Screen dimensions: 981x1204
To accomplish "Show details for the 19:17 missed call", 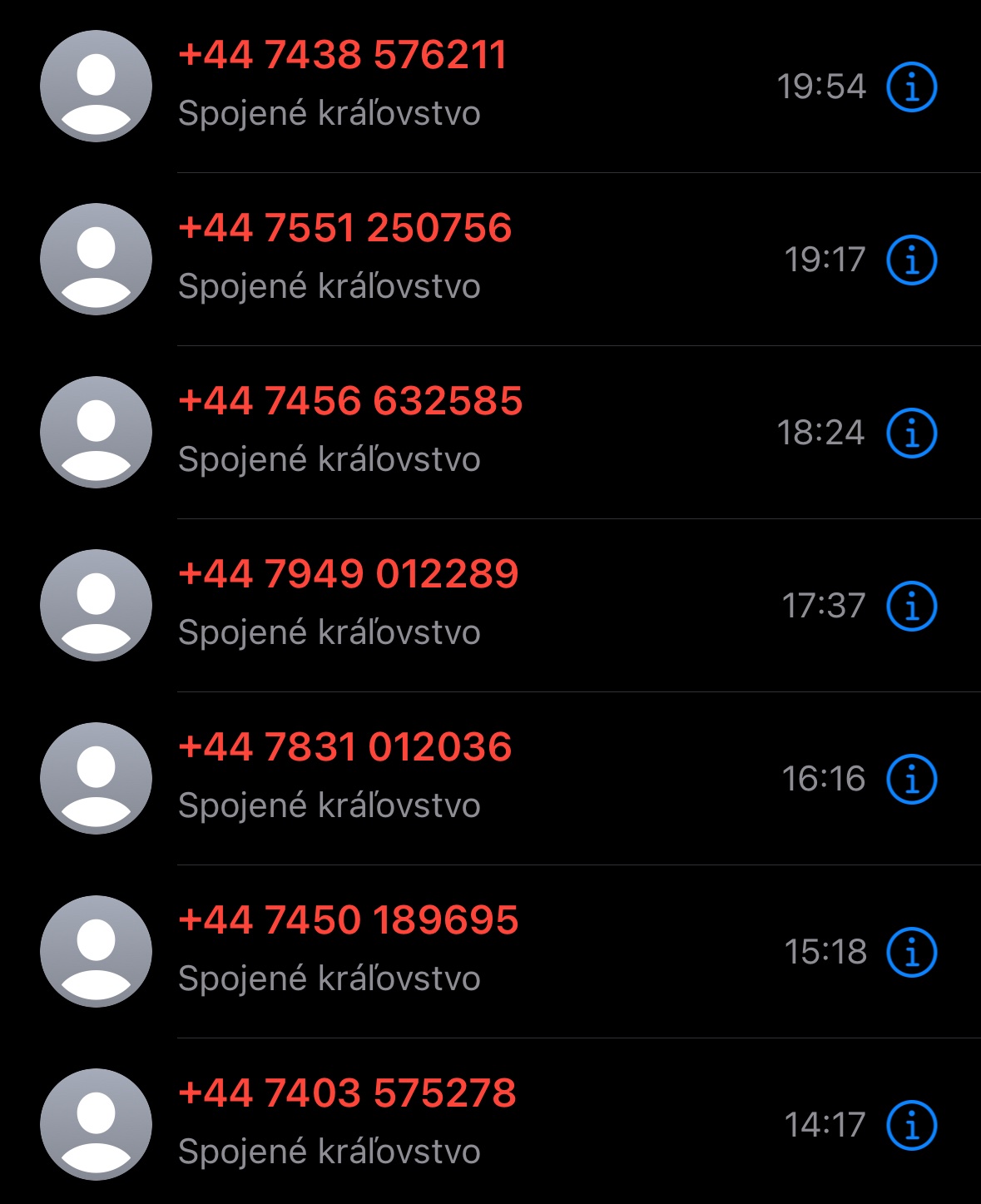I will tap(911, 260).
